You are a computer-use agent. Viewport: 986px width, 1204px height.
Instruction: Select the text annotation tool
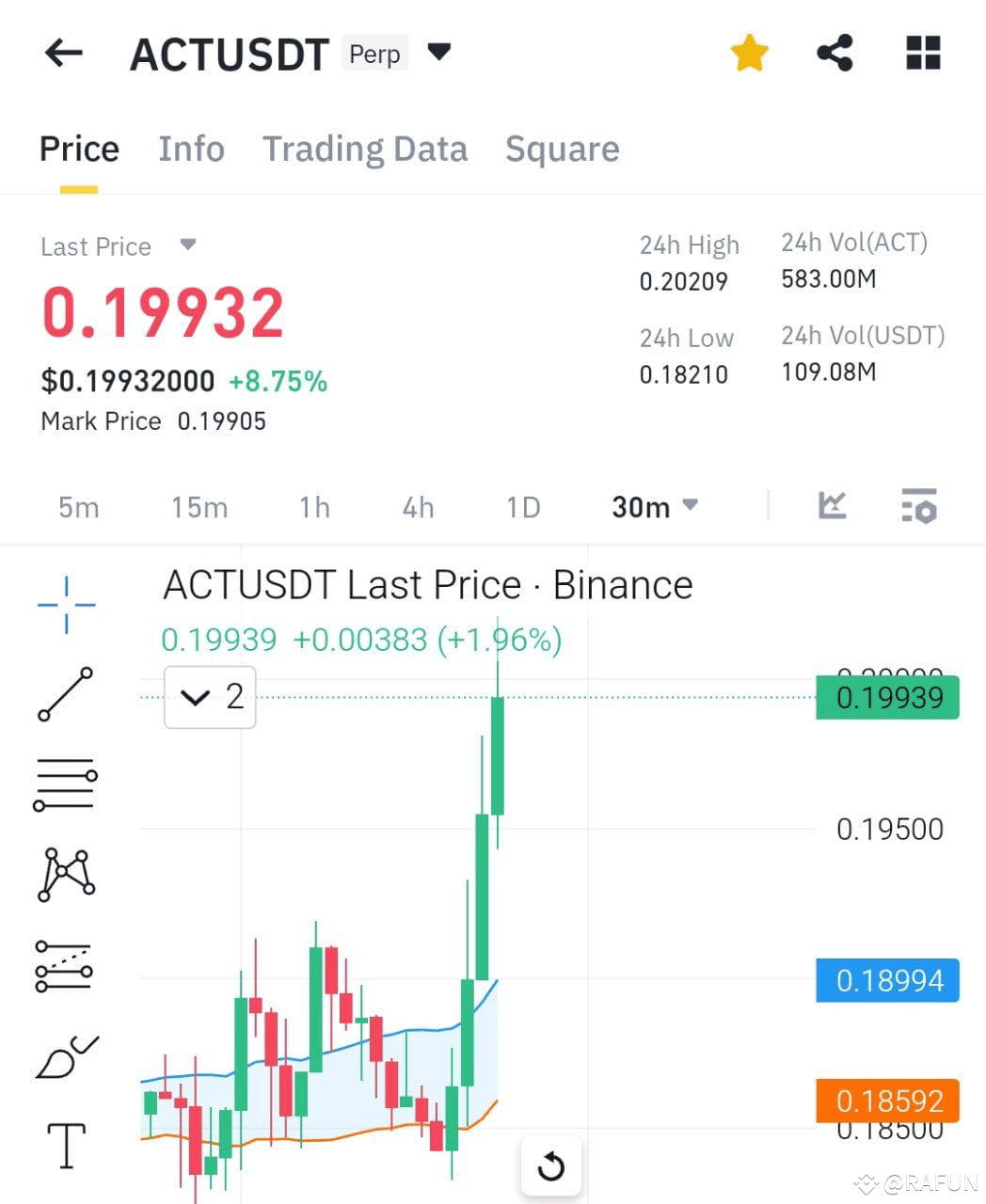65,1145
